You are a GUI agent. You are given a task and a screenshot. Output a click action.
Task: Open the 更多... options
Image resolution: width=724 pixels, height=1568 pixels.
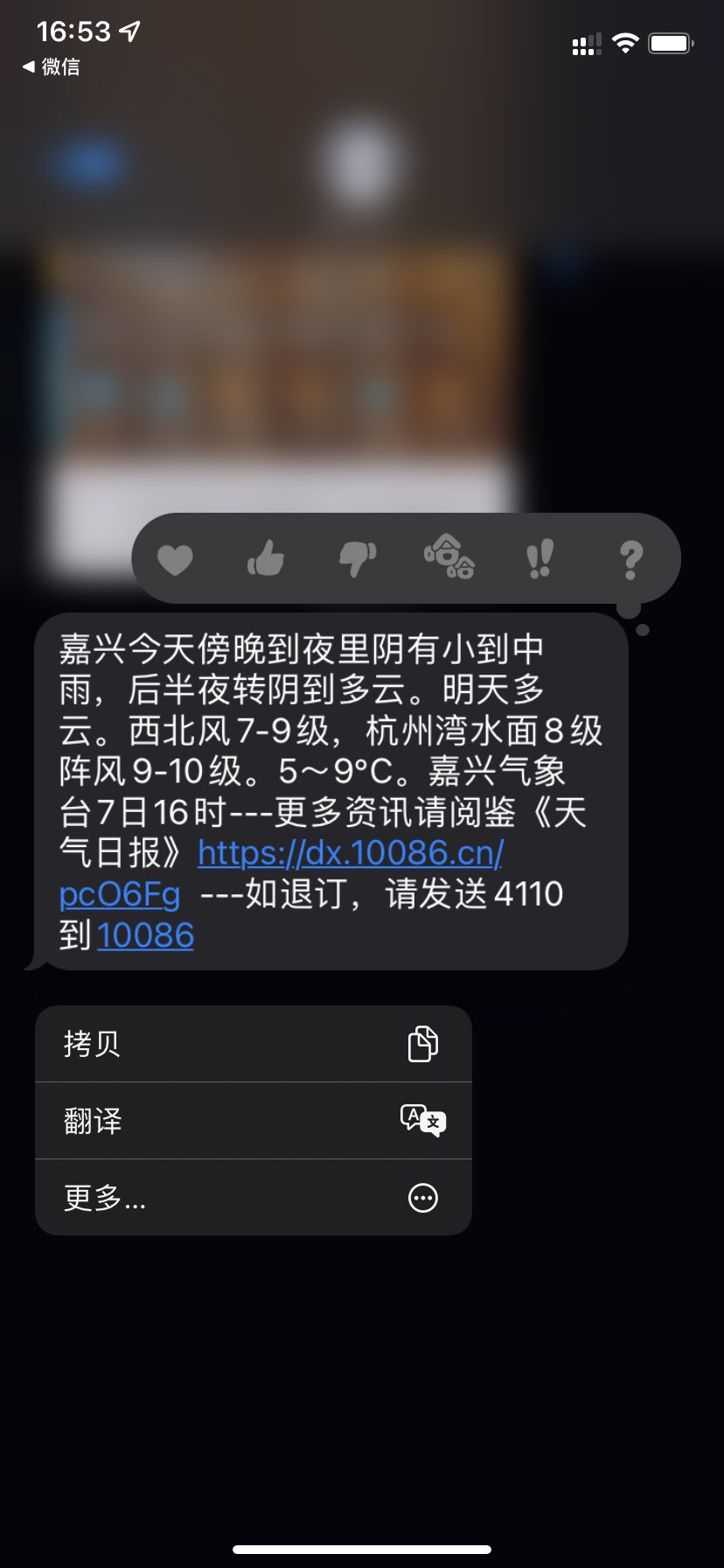[253, 1198]
